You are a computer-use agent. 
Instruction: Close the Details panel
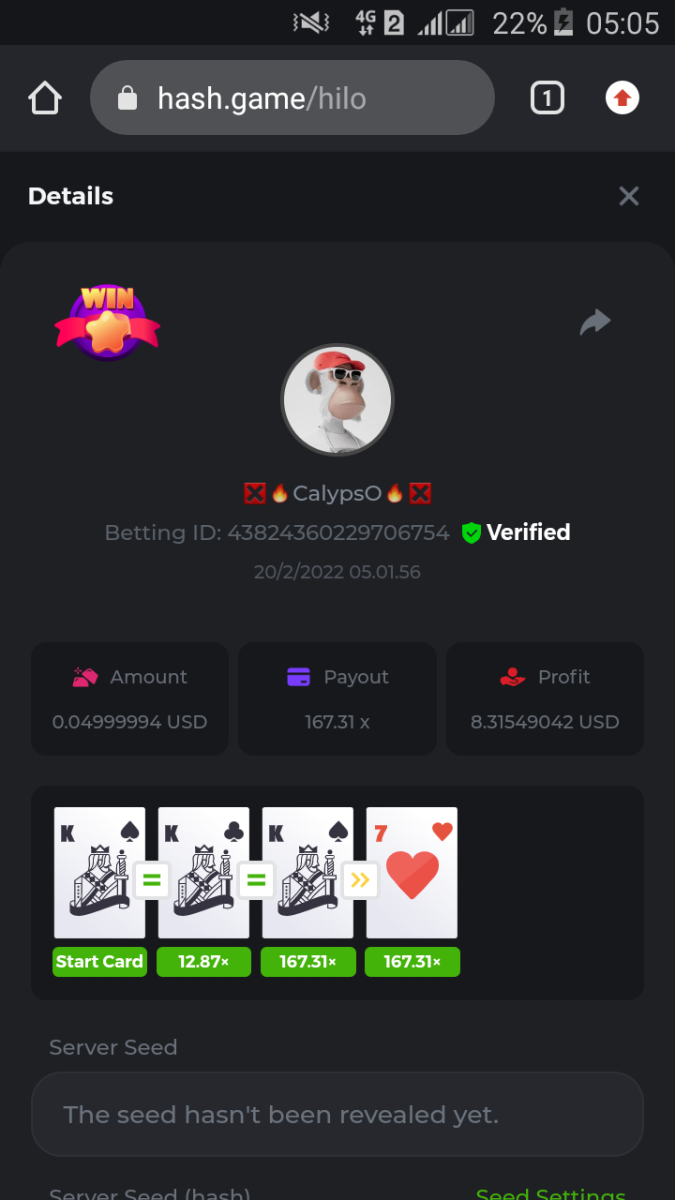[x=628, y=196]
